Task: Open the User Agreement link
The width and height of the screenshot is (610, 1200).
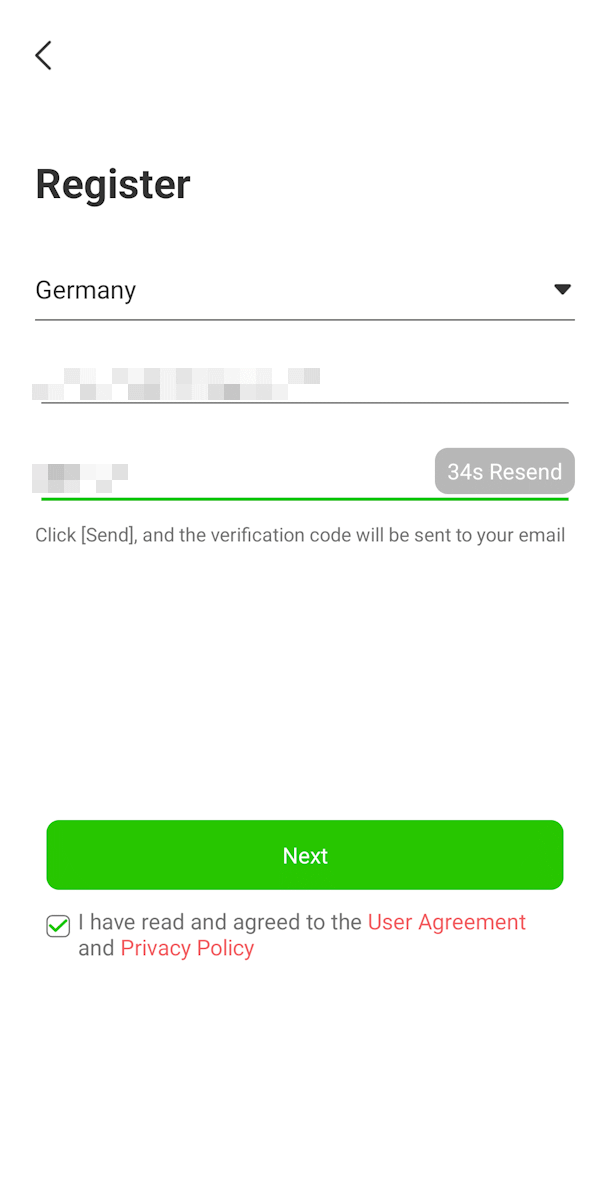Action: coord(447,922)
